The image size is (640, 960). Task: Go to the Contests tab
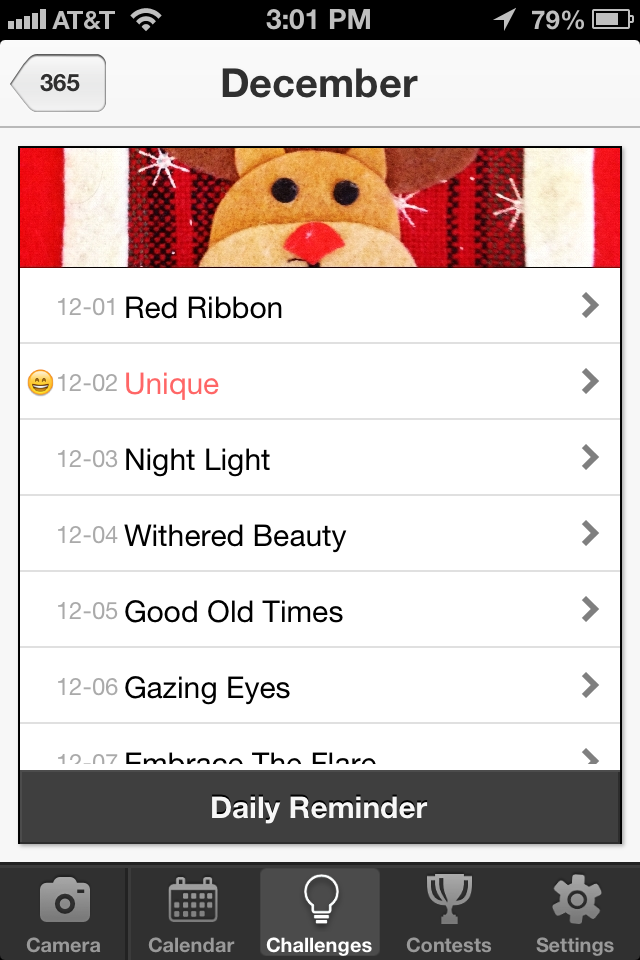(448, 914)
